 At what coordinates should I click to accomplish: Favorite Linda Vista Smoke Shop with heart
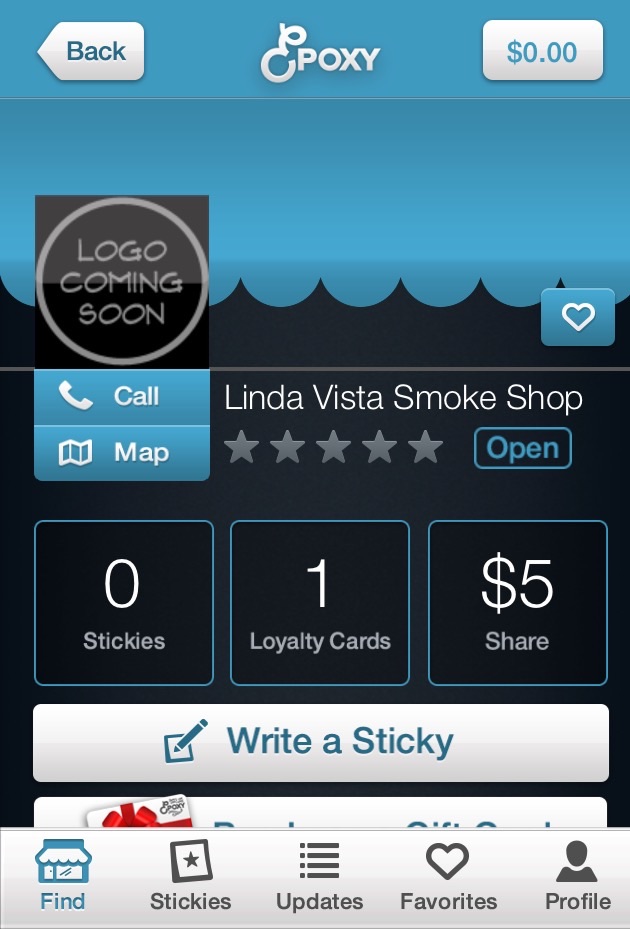point(577,317)
